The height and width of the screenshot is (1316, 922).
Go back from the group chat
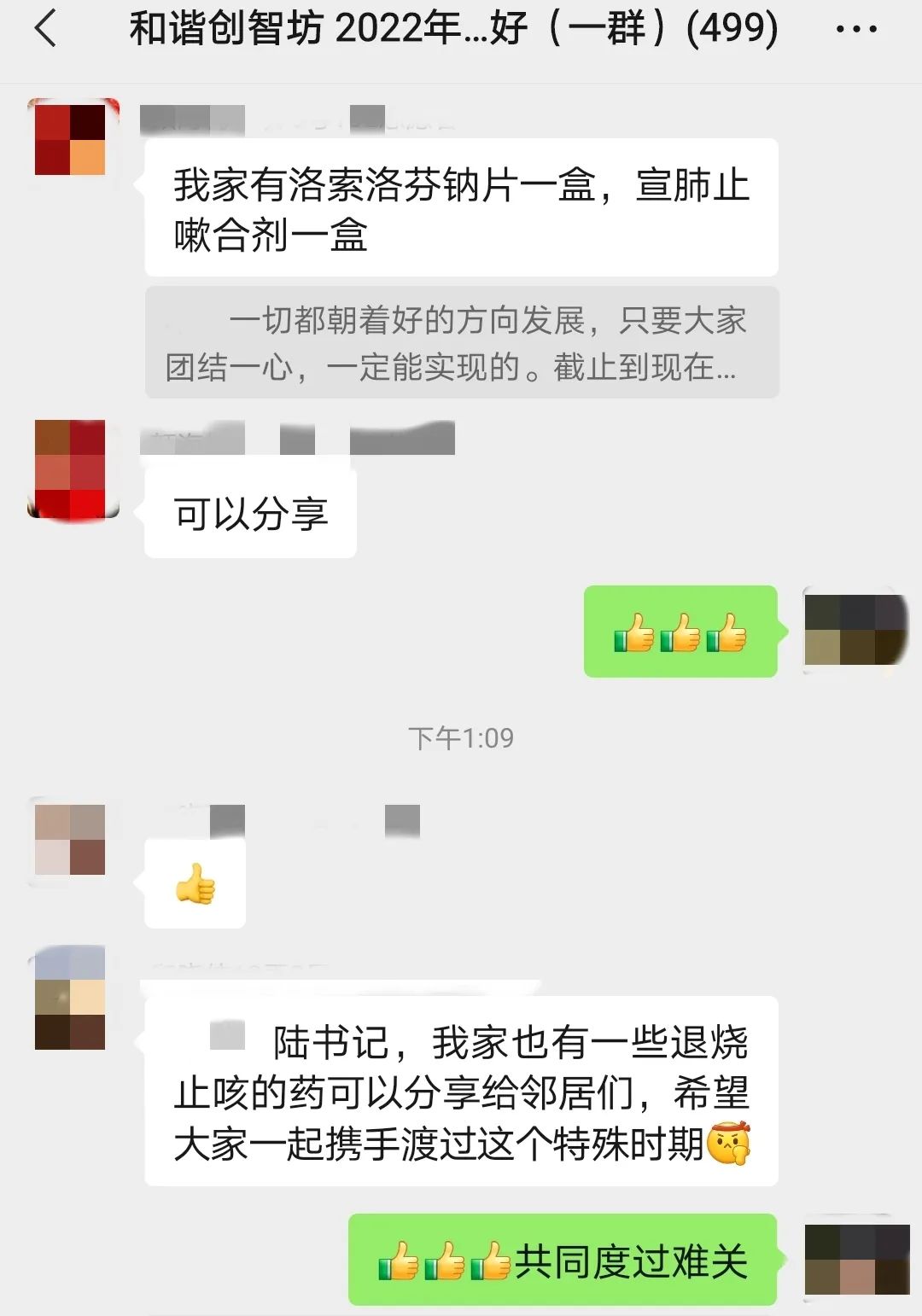click(x=46, y=29)
